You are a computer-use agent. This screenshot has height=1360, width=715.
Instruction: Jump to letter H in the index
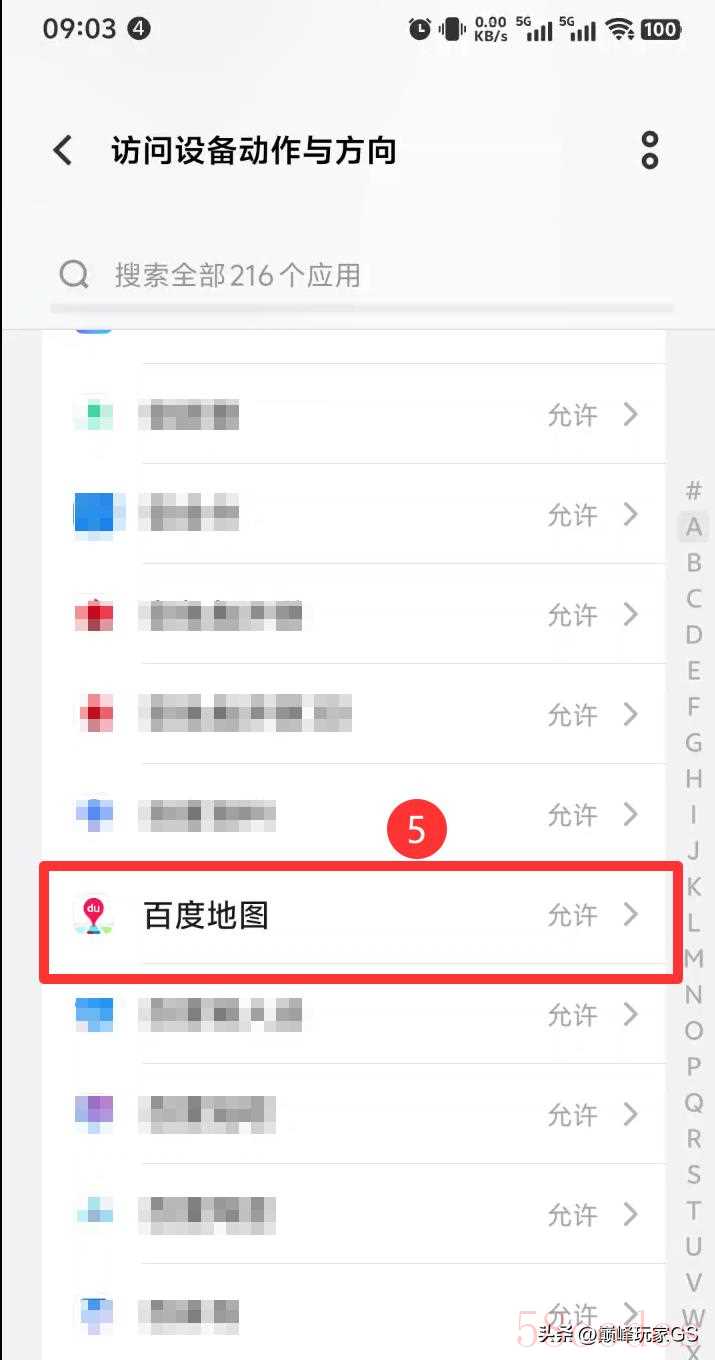point(693,779)
